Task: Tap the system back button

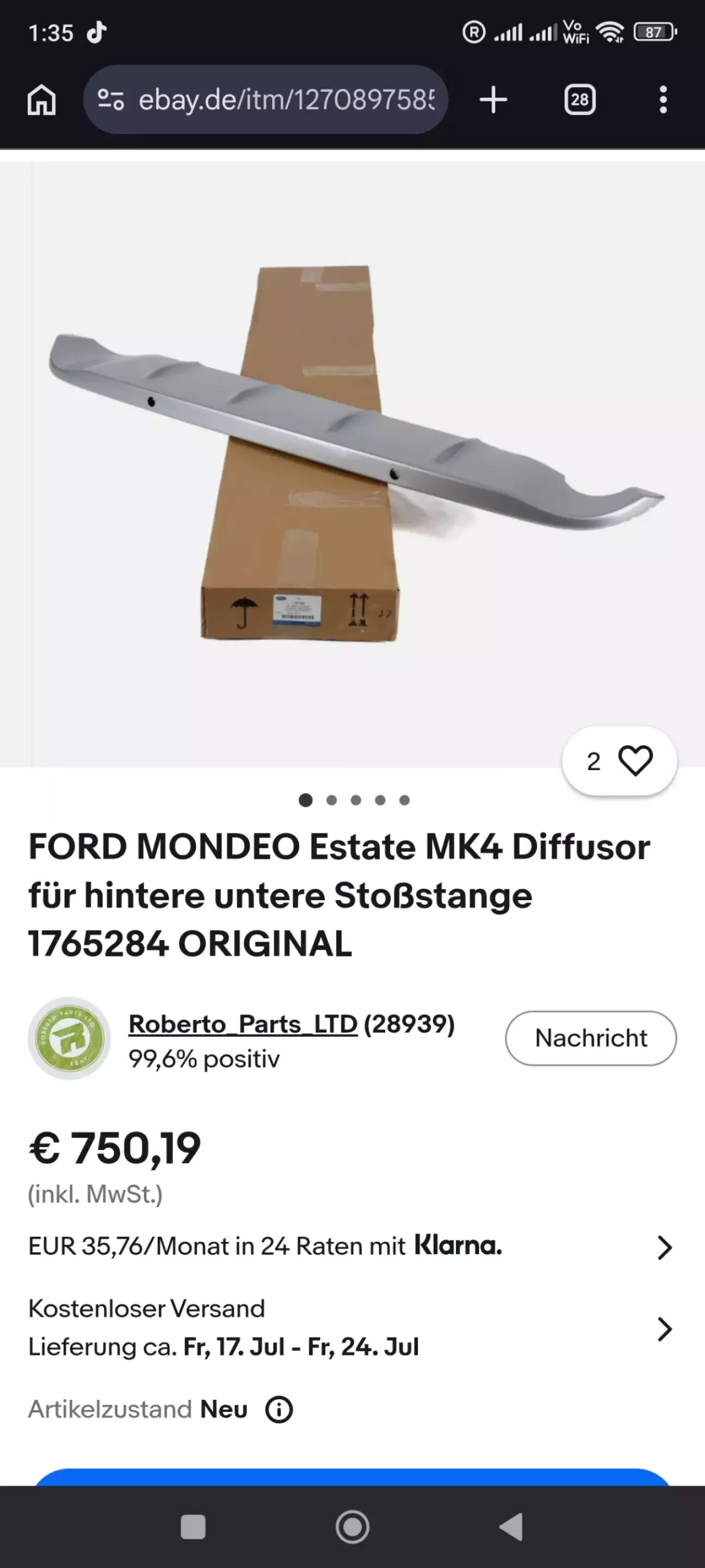Action: tap(511, 1527)
